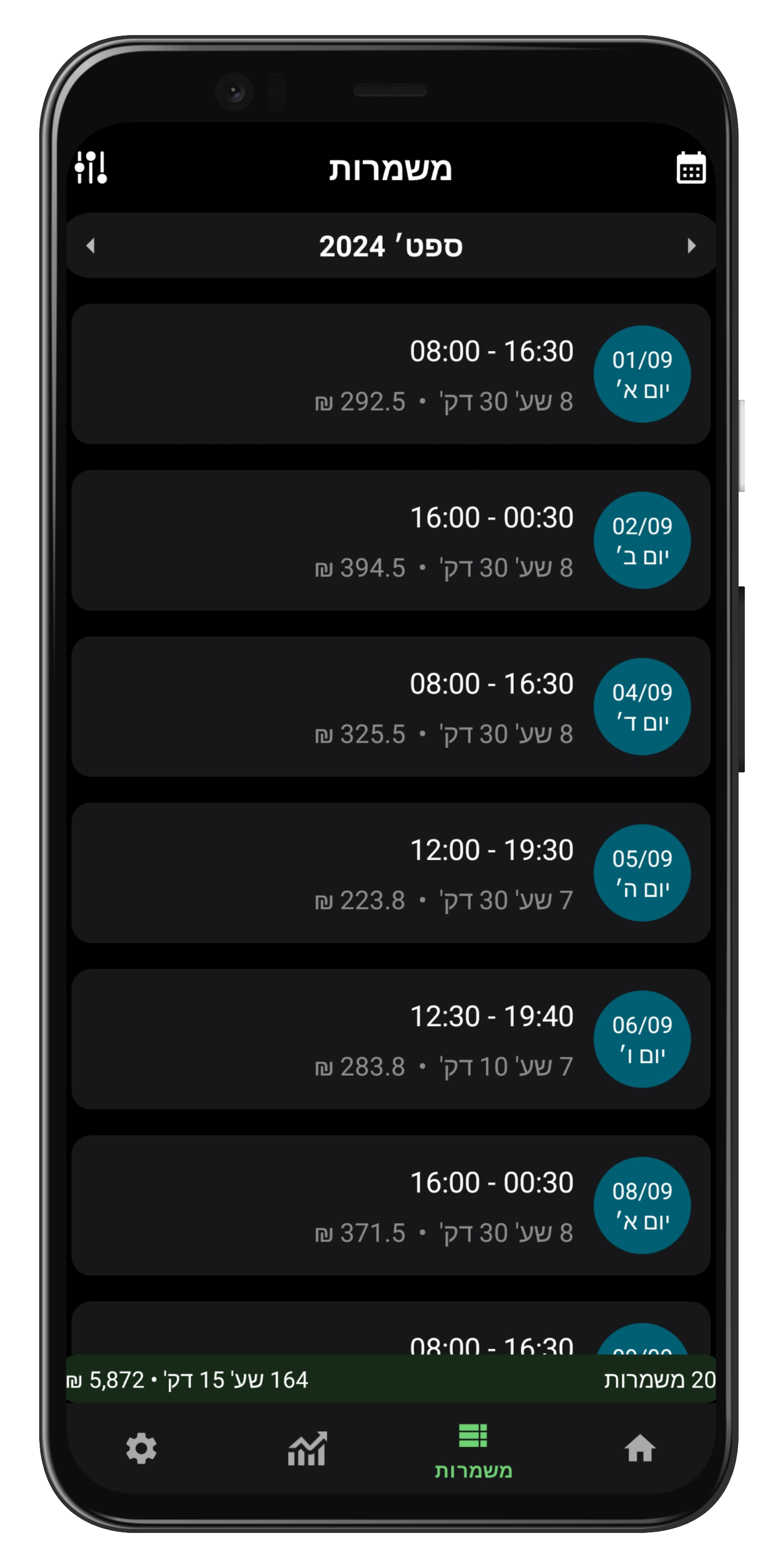Open the settings gear tab
This screenshot has height=1568, width=784.
[x=141, y=1448]
